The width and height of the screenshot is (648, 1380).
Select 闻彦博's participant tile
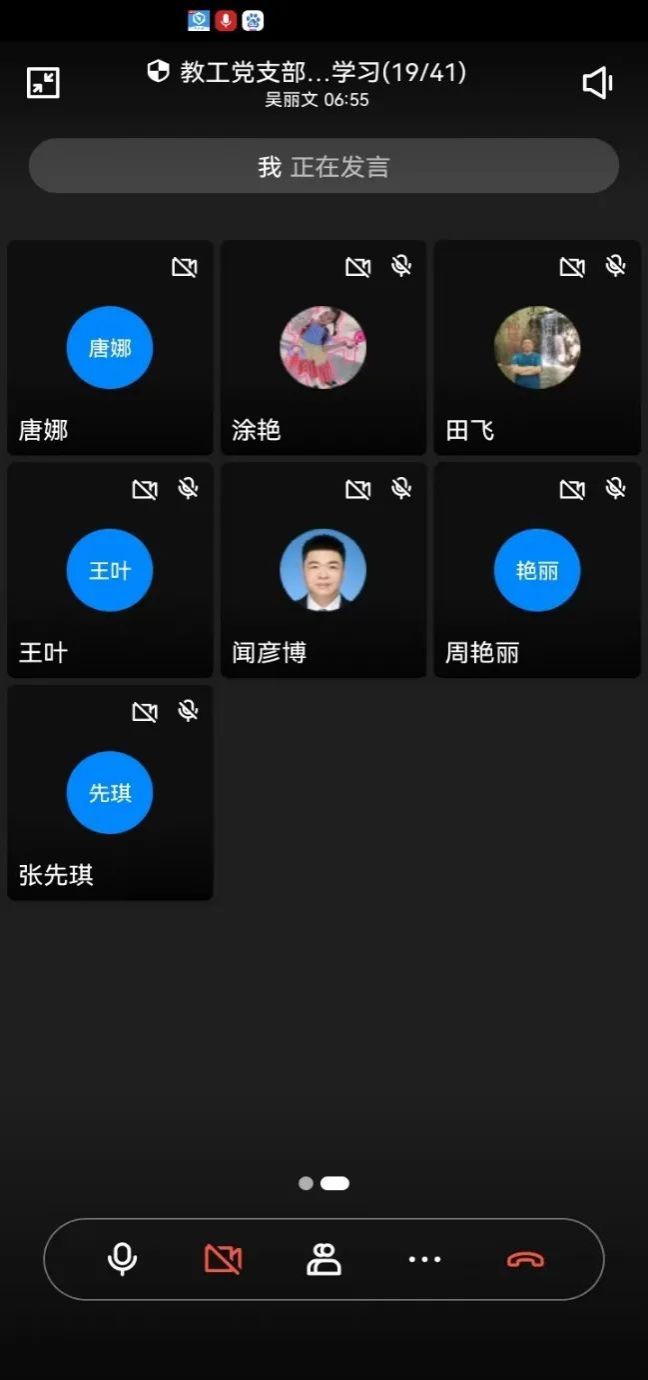(x=323, y=570)
